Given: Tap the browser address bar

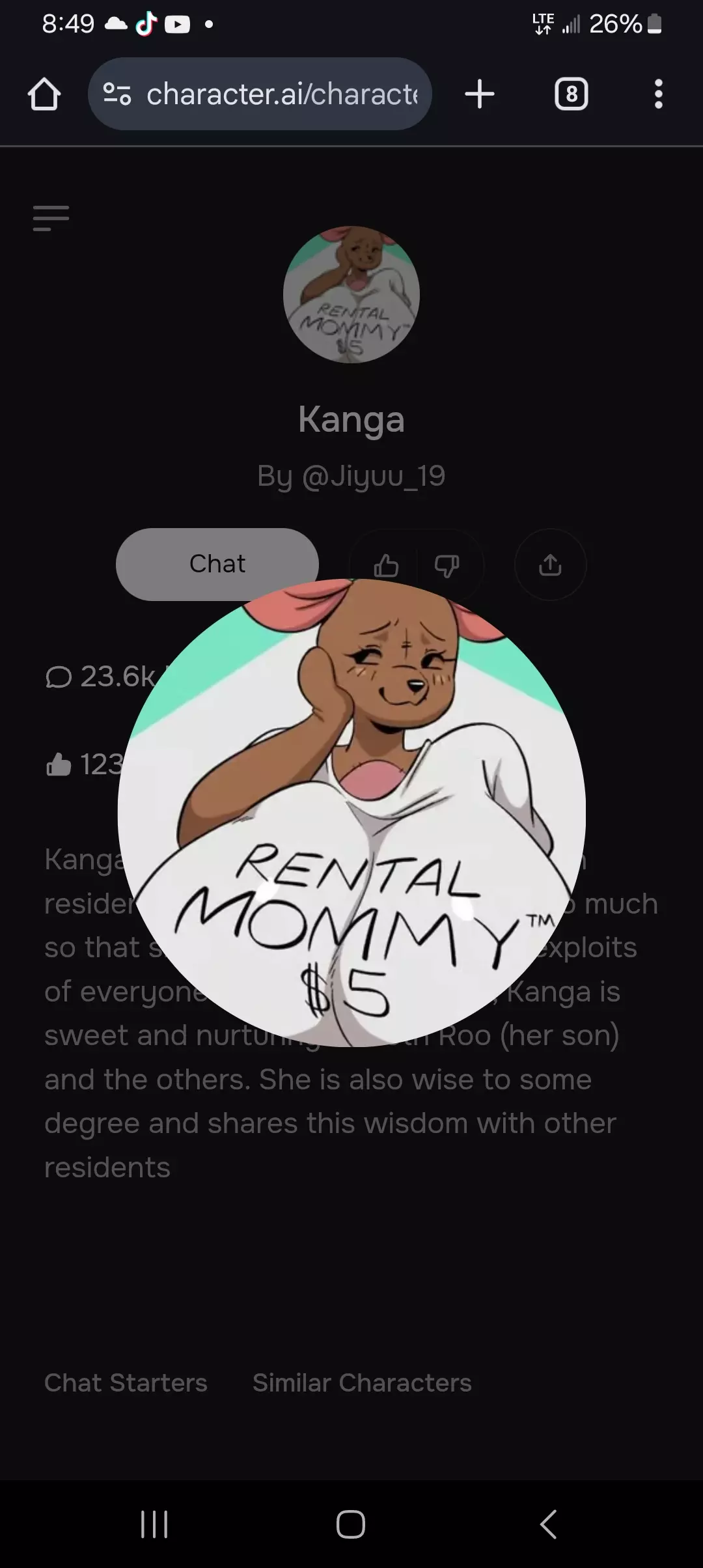Looking at the screenshot, I should point(260,94).
